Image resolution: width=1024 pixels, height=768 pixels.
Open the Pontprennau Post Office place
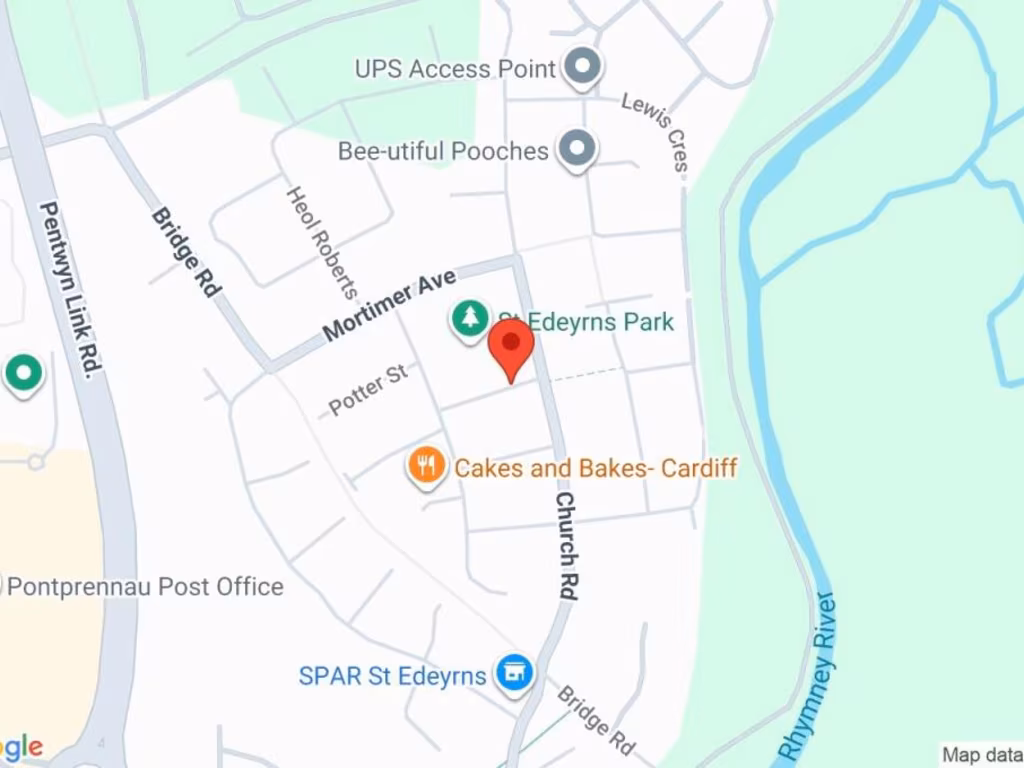pos(145,586)
